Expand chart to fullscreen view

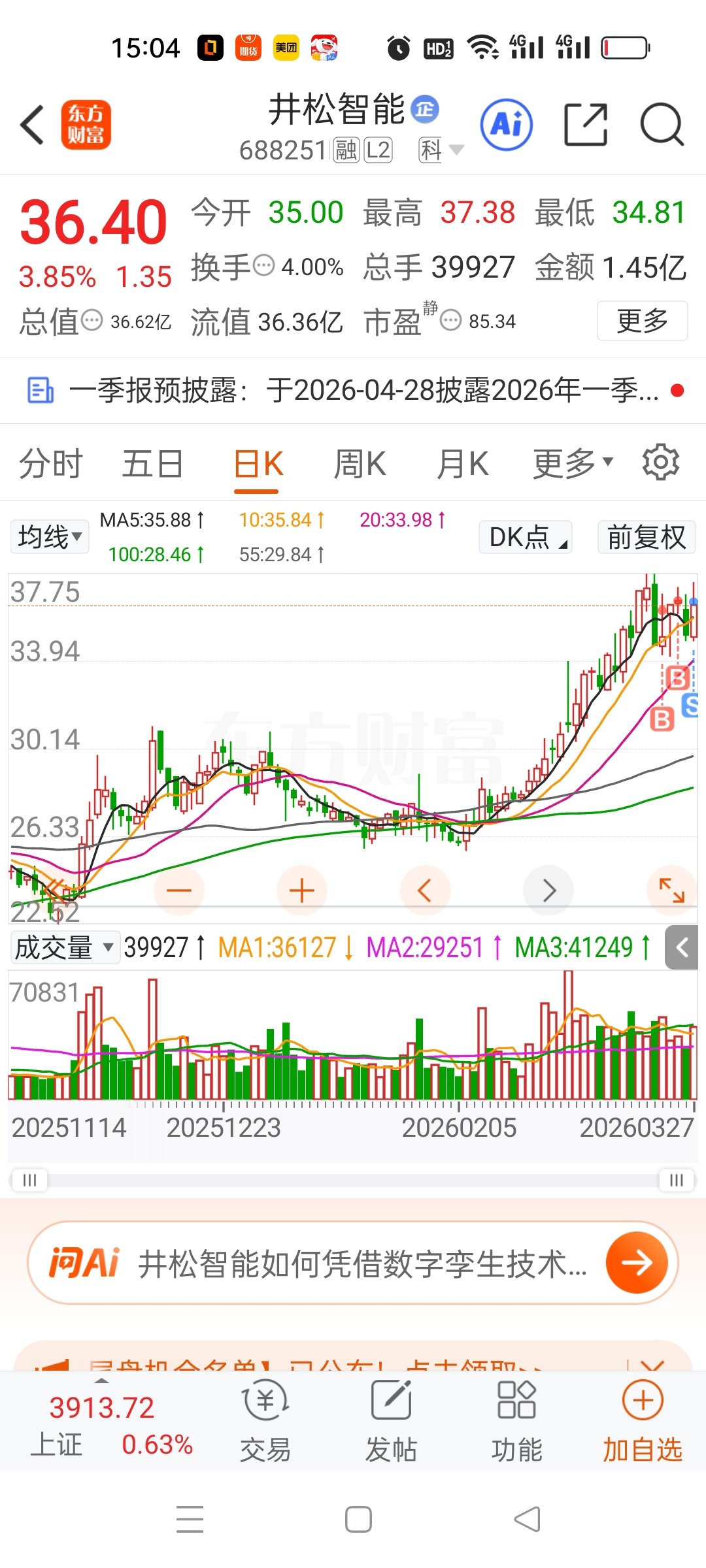point(671,889)
